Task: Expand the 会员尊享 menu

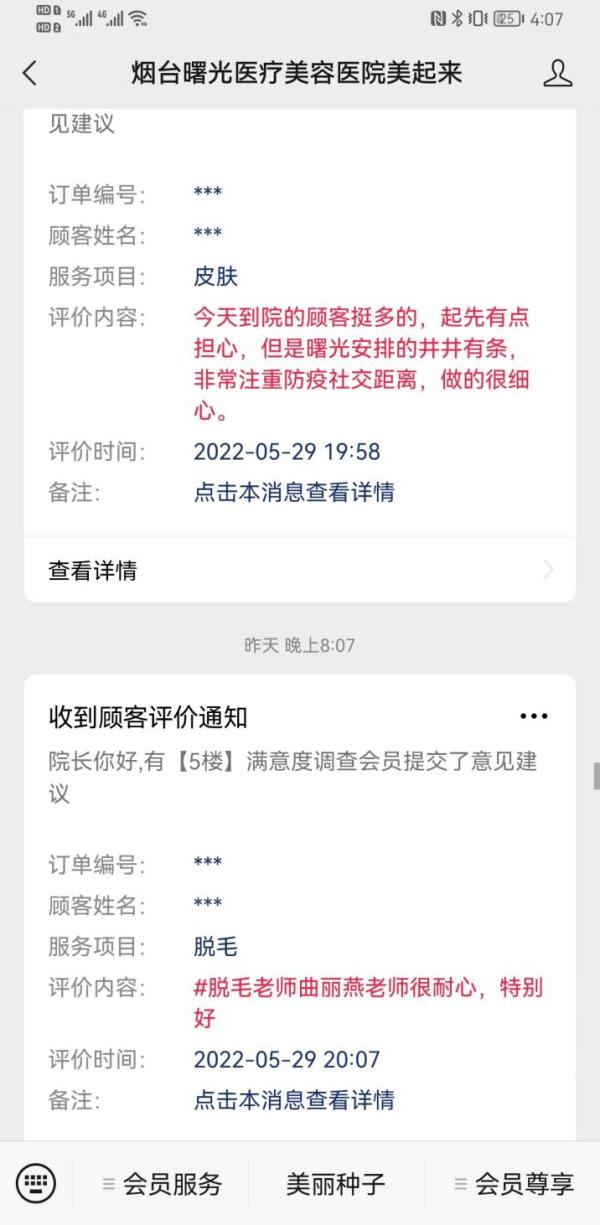Action: coord(512,1184)
